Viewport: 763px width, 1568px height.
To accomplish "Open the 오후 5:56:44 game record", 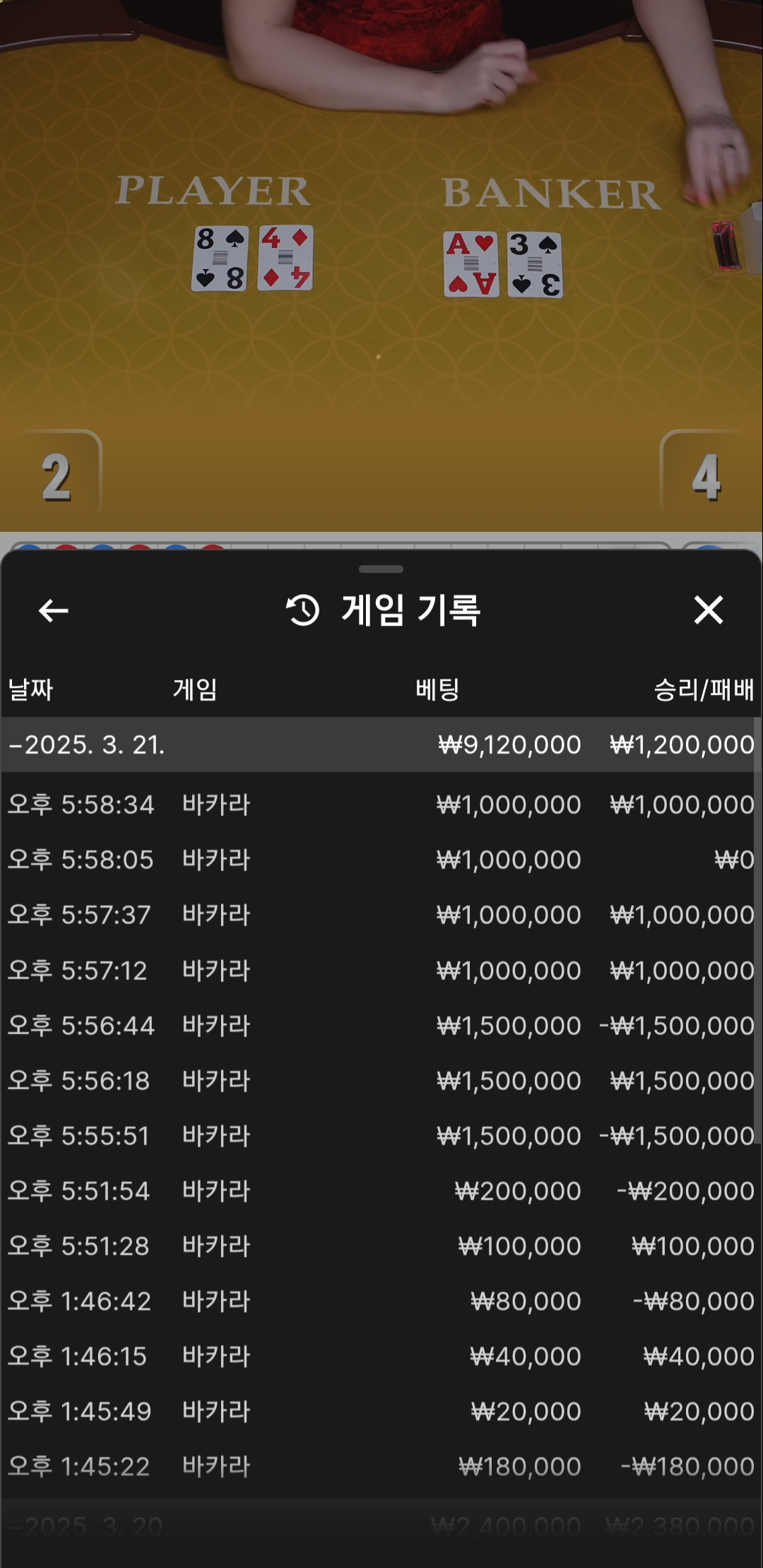I will [x=381, y=1026].
